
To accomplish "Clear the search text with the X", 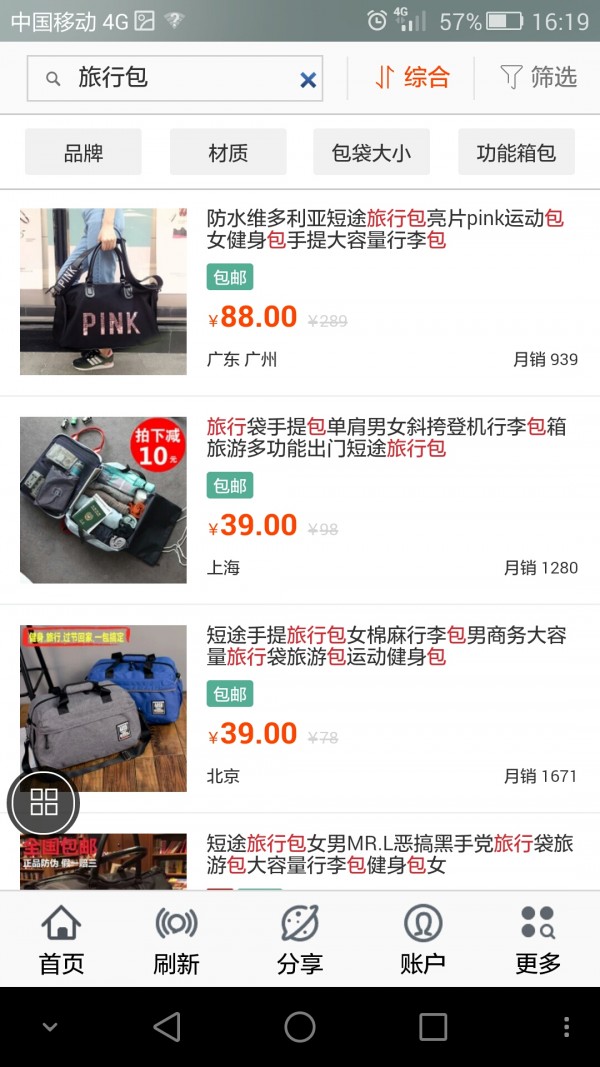I will (x=309, y=80).
